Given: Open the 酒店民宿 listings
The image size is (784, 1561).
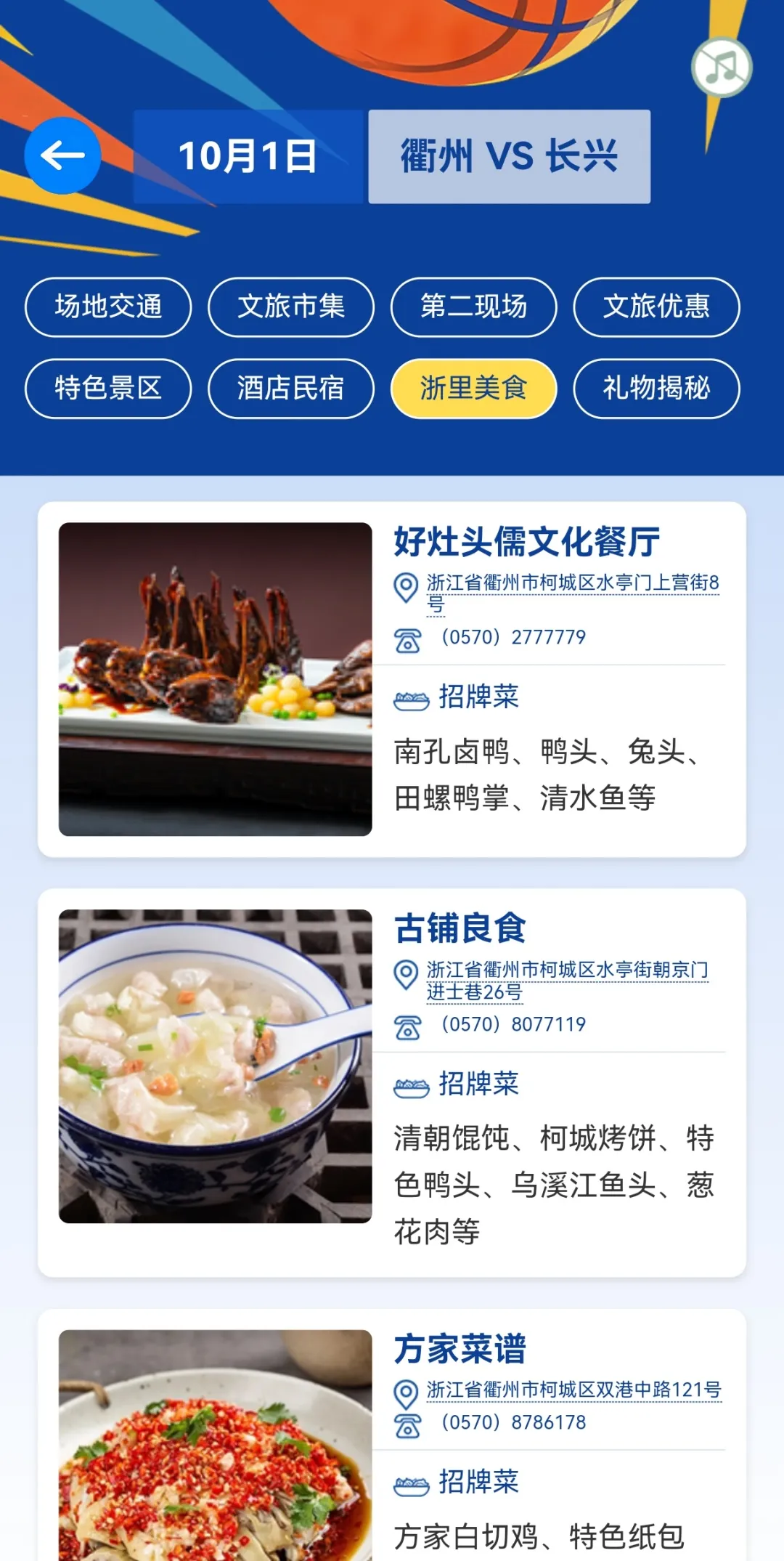Looking at the screenshot, I should [290, 389].
